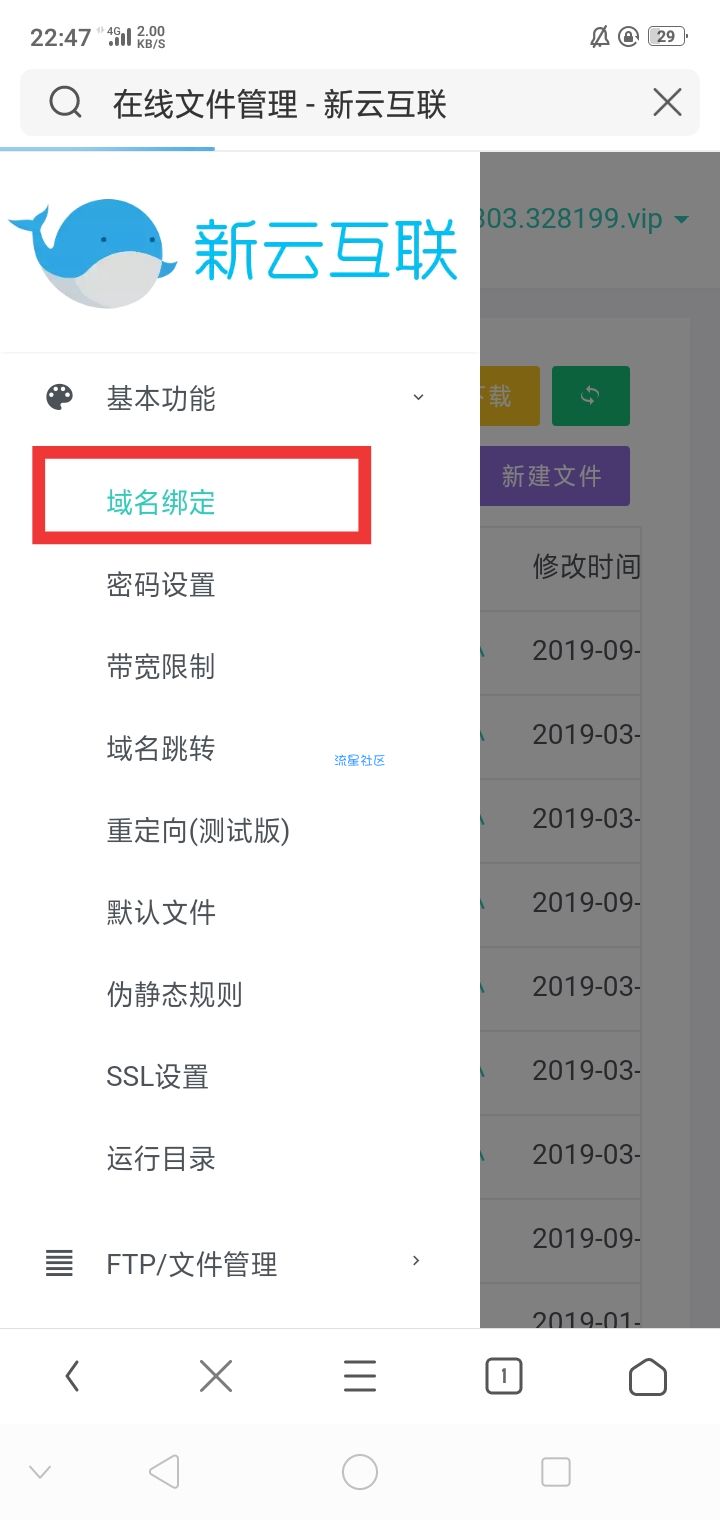
Task: Open 伪静态规则 settings
Action: coord(174,994)
